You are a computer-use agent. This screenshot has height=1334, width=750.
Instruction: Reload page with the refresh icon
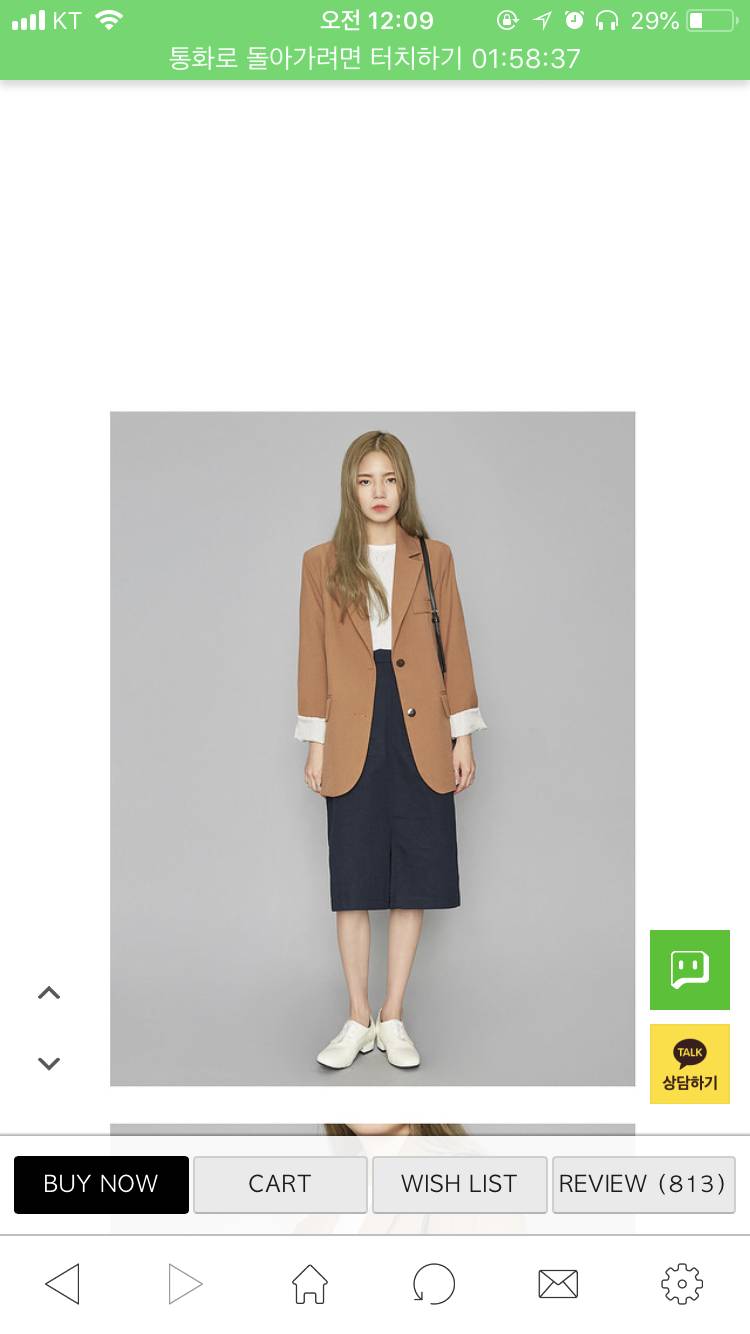[x=434, y=1283]
